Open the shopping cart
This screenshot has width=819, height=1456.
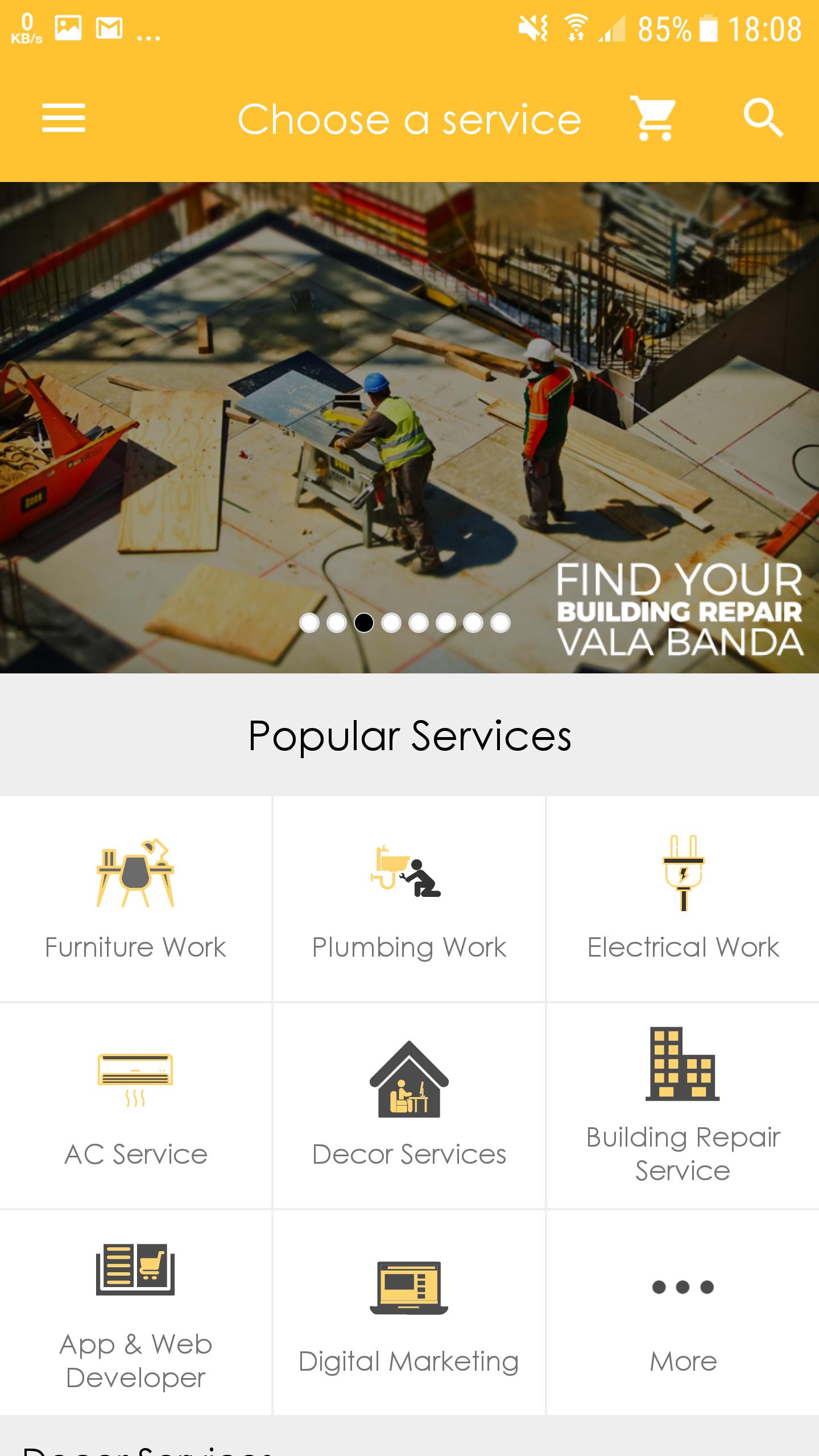pos(653,118)
